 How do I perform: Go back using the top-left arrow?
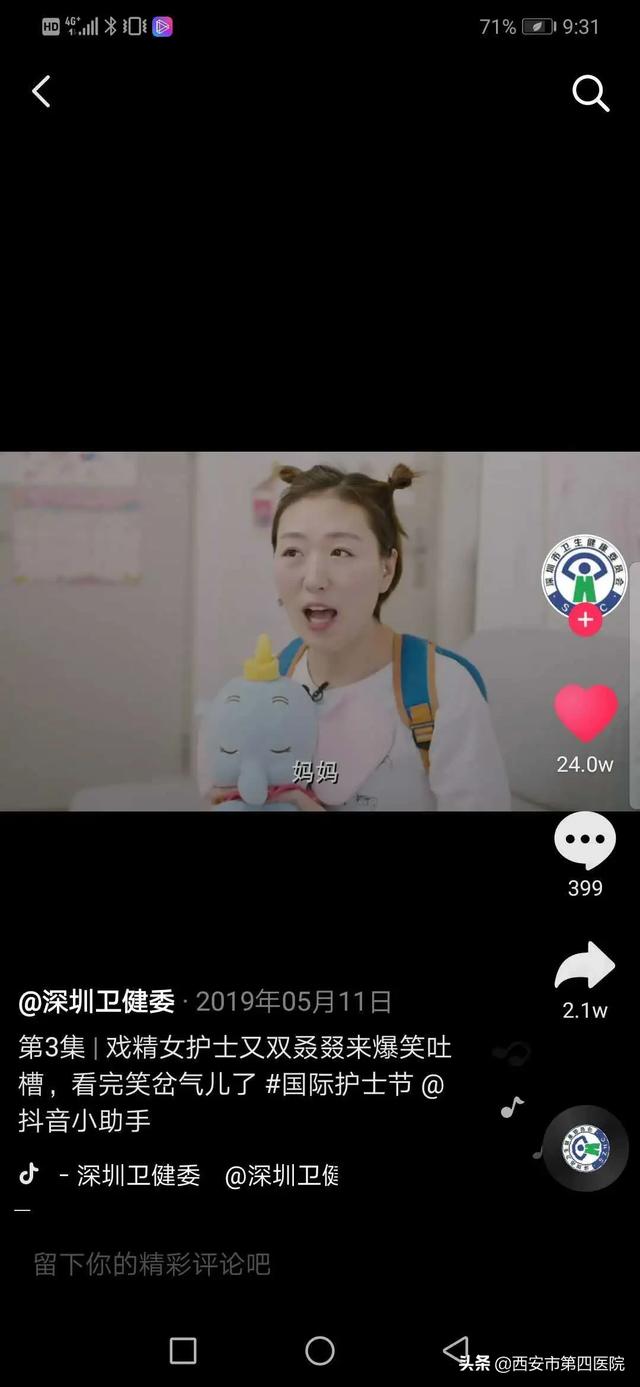point(41,92)
